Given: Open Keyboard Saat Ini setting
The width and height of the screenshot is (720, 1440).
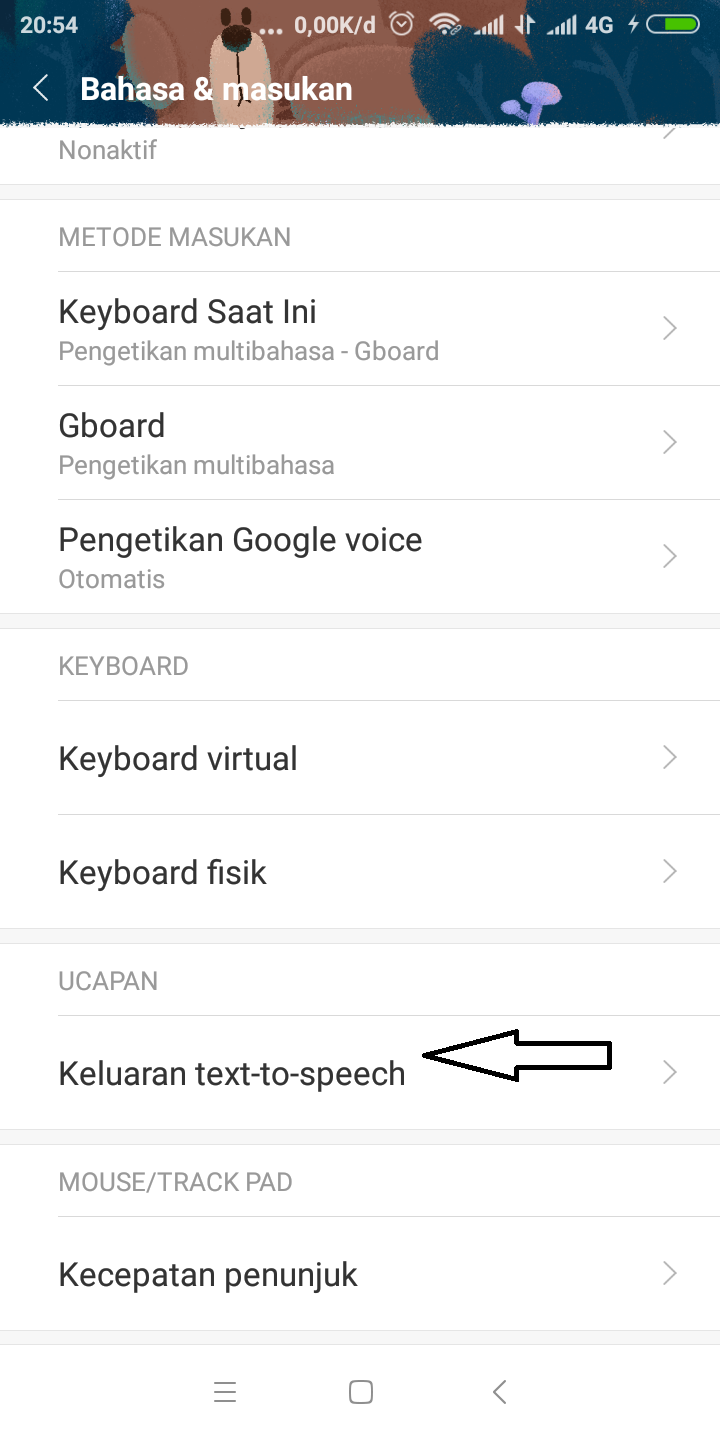Looking at the screenshot, I should point(360,328).
